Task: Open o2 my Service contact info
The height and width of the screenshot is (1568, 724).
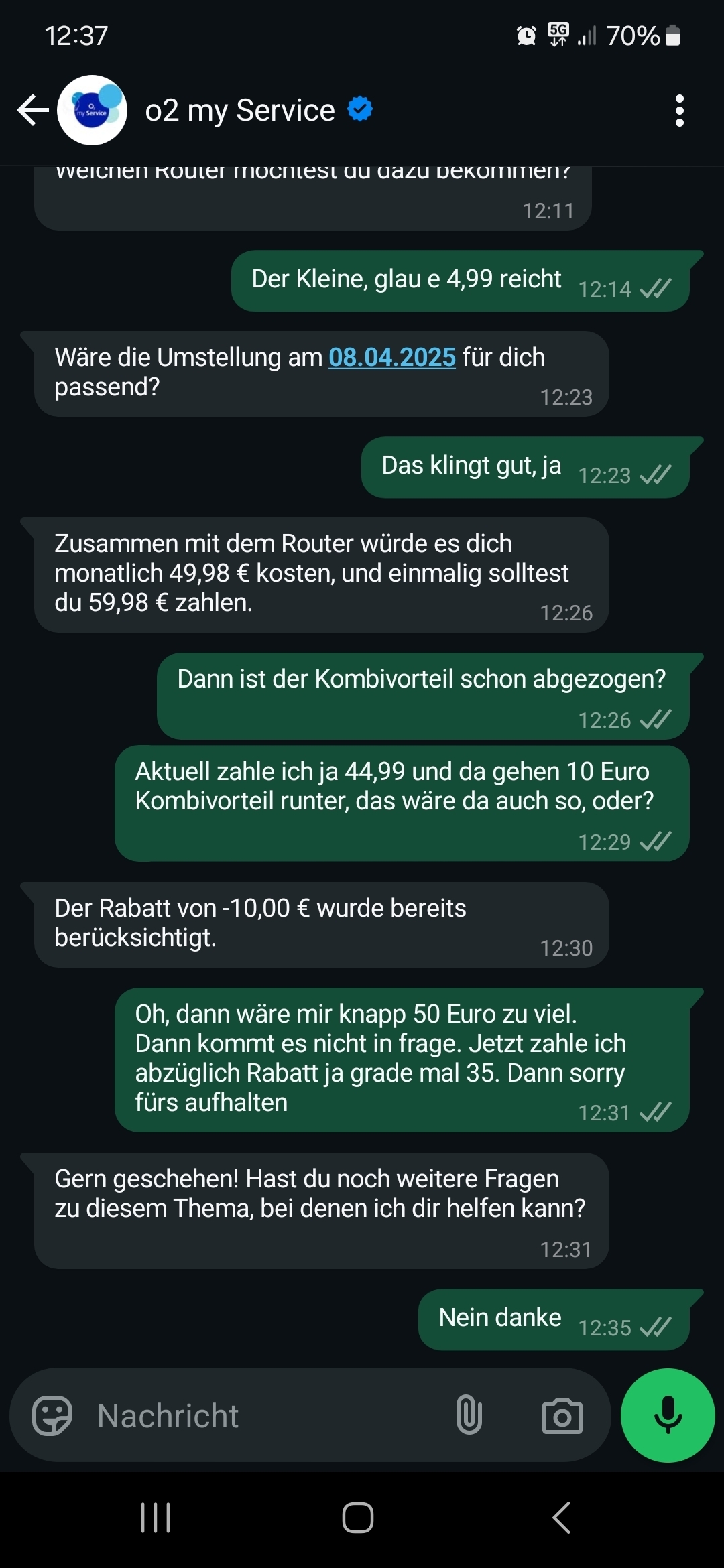Action: pos(240,111)
